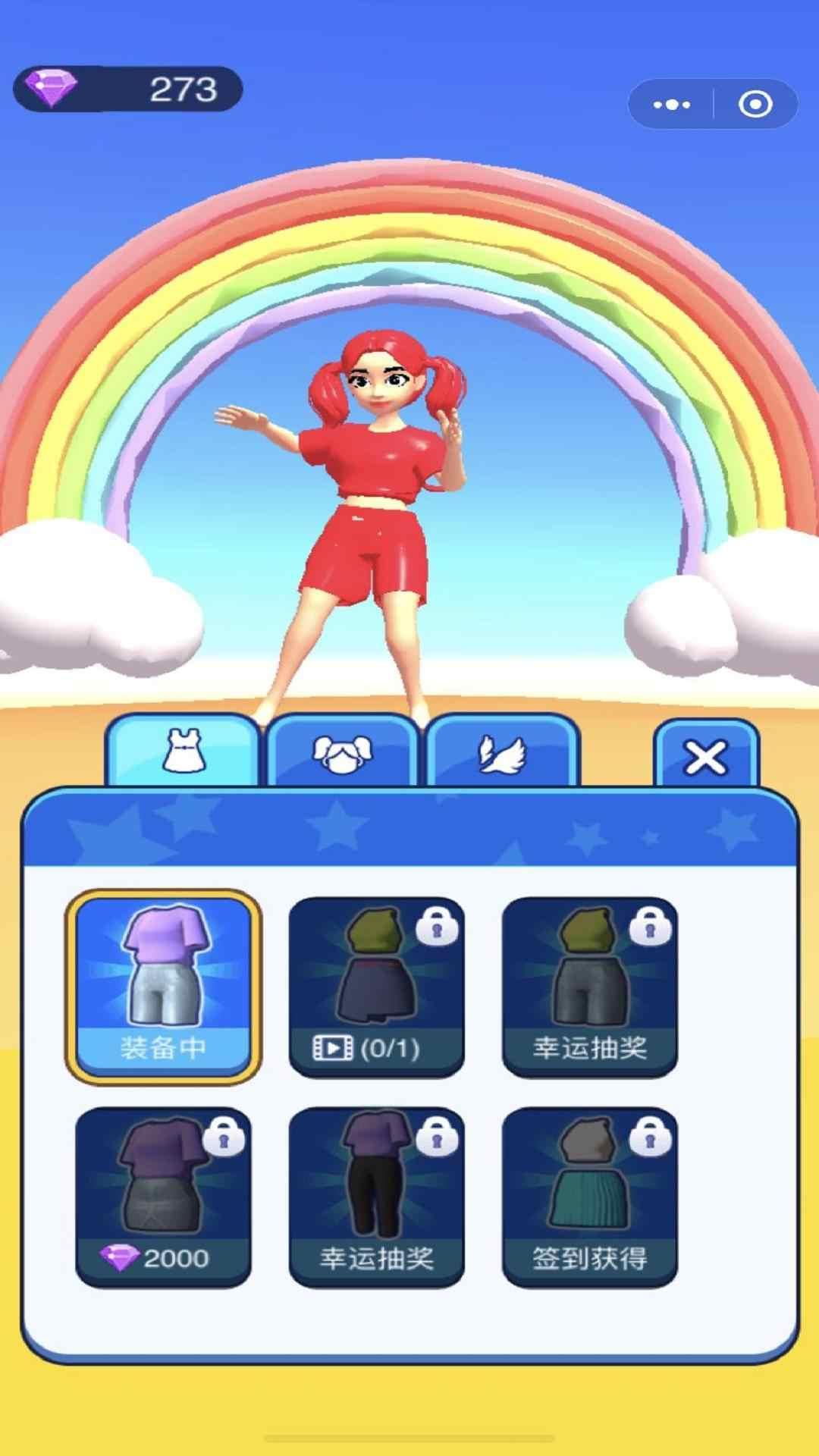Select the equipped purple top outfit
This screenshot has height=1456, width=819.
point(163,986)
